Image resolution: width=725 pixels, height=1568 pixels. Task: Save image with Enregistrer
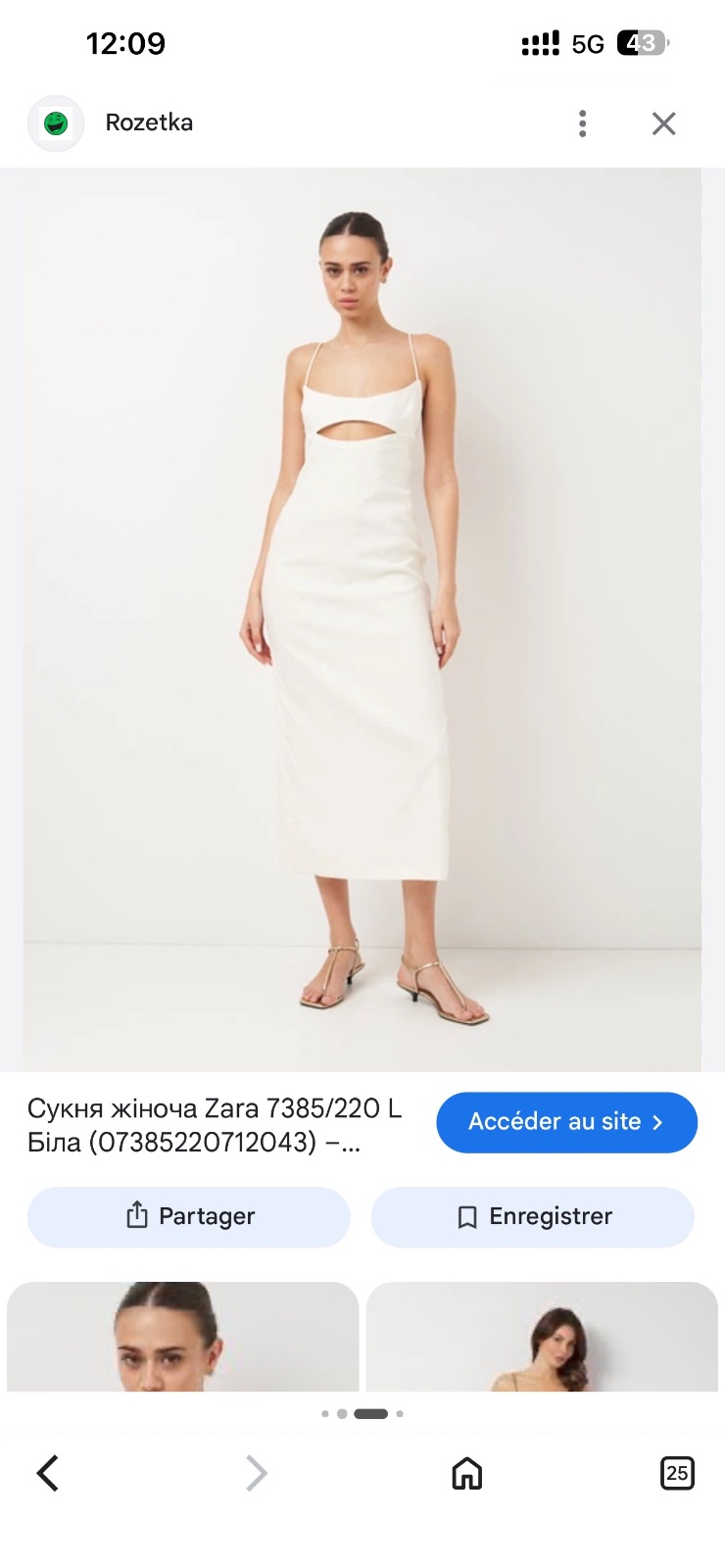[533, 1216]
